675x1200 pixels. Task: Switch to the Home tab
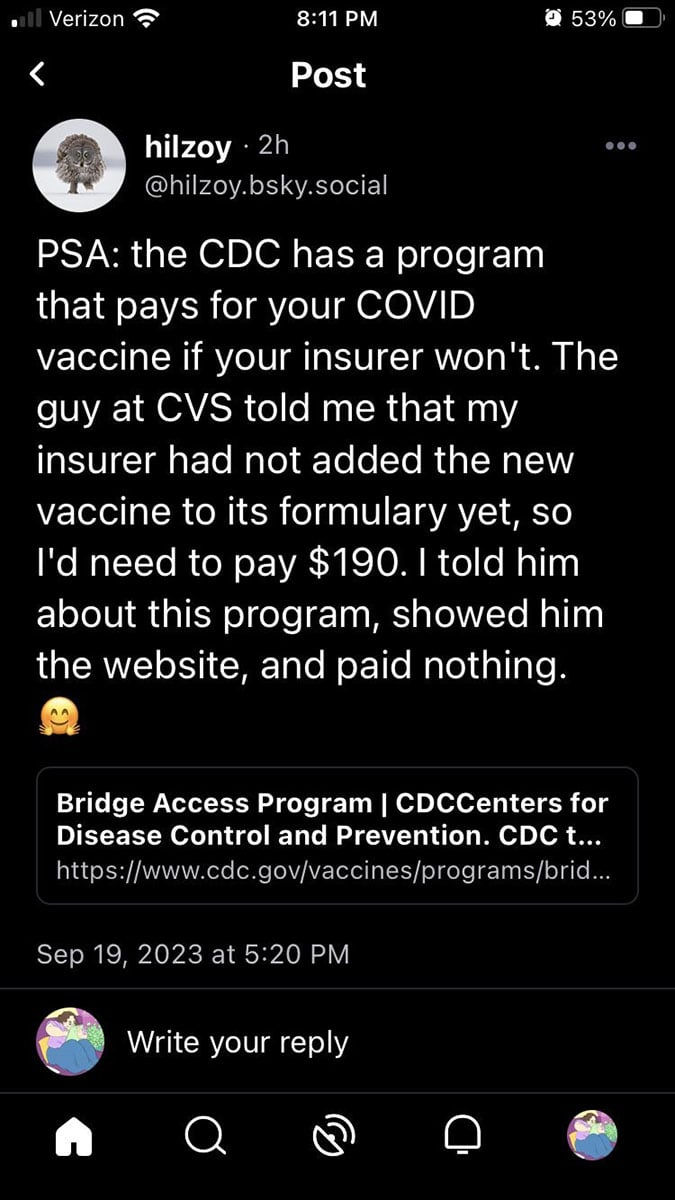[71, 1135]
